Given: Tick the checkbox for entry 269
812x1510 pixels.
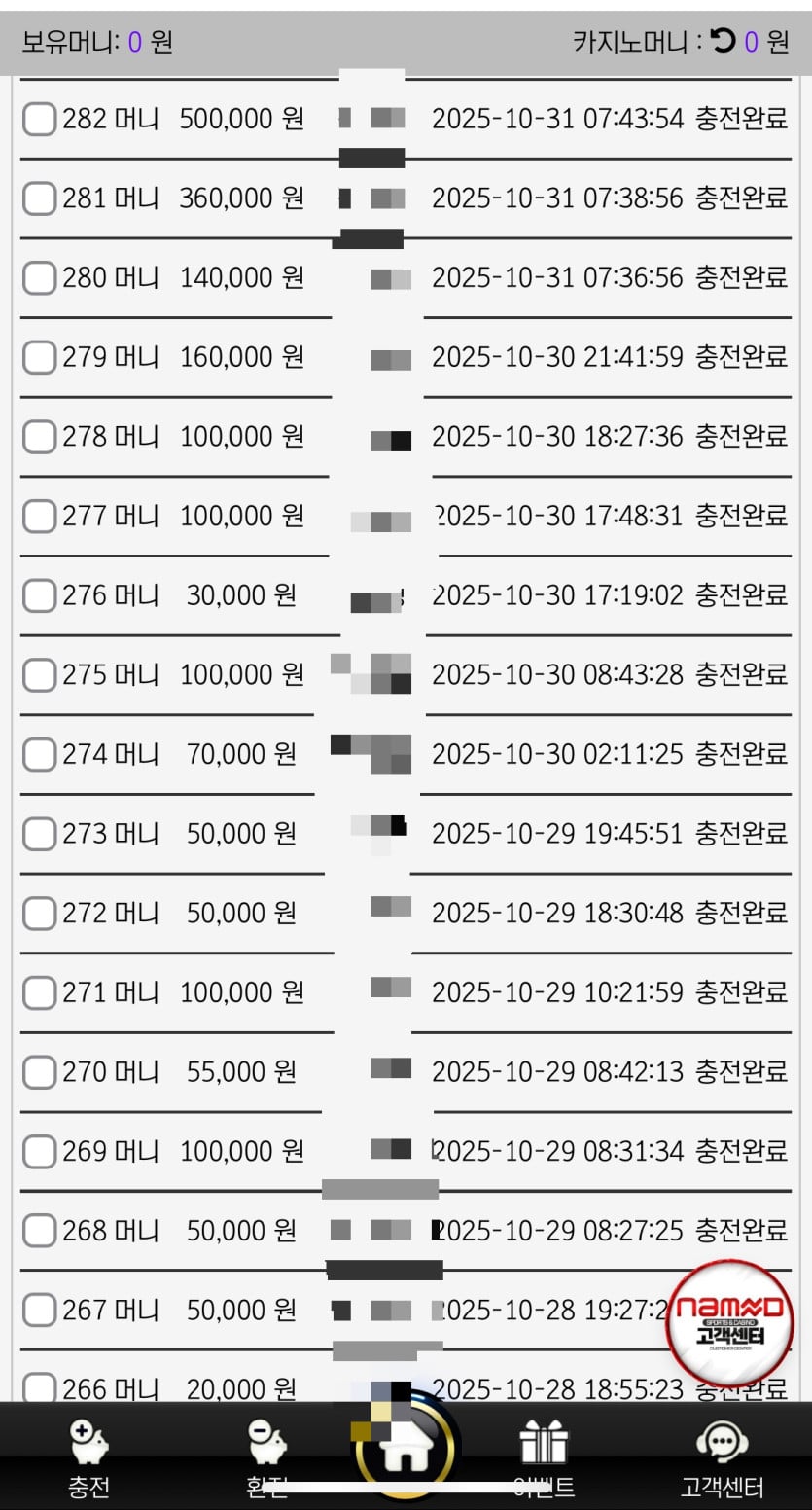Looking at the screenshot, I should [39, 1153].
